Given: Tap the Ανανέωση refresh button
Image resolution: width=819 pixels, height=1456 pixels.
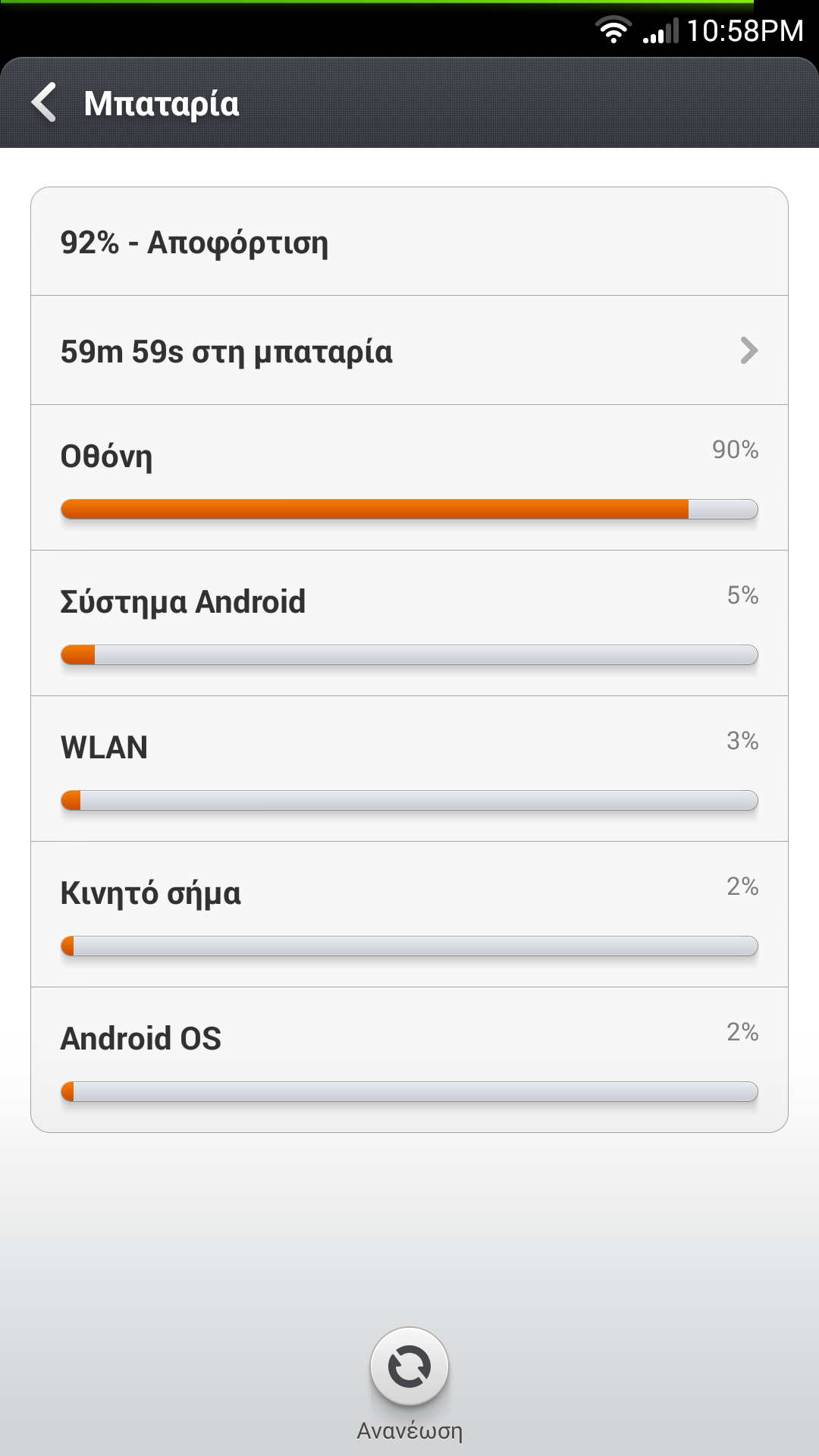Looking at the screenshot, I should (x=409, y=1367).
